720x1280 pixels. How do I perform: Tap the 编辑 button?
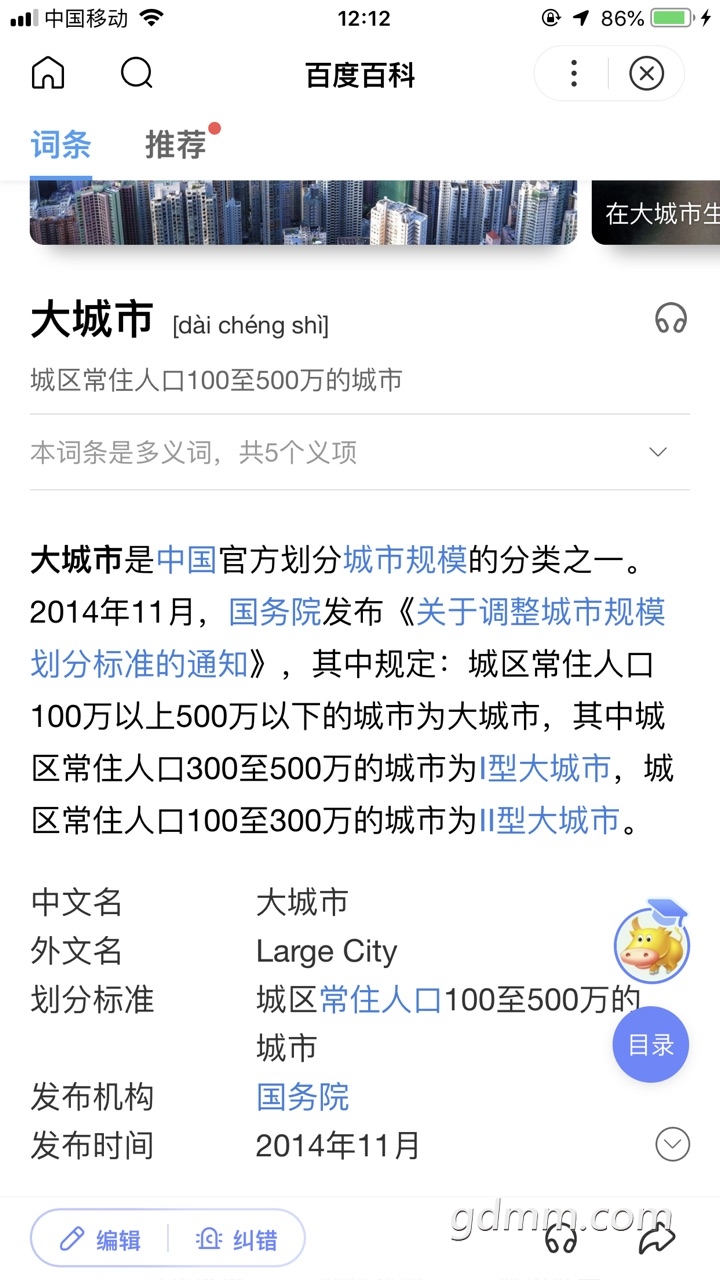100,1240
